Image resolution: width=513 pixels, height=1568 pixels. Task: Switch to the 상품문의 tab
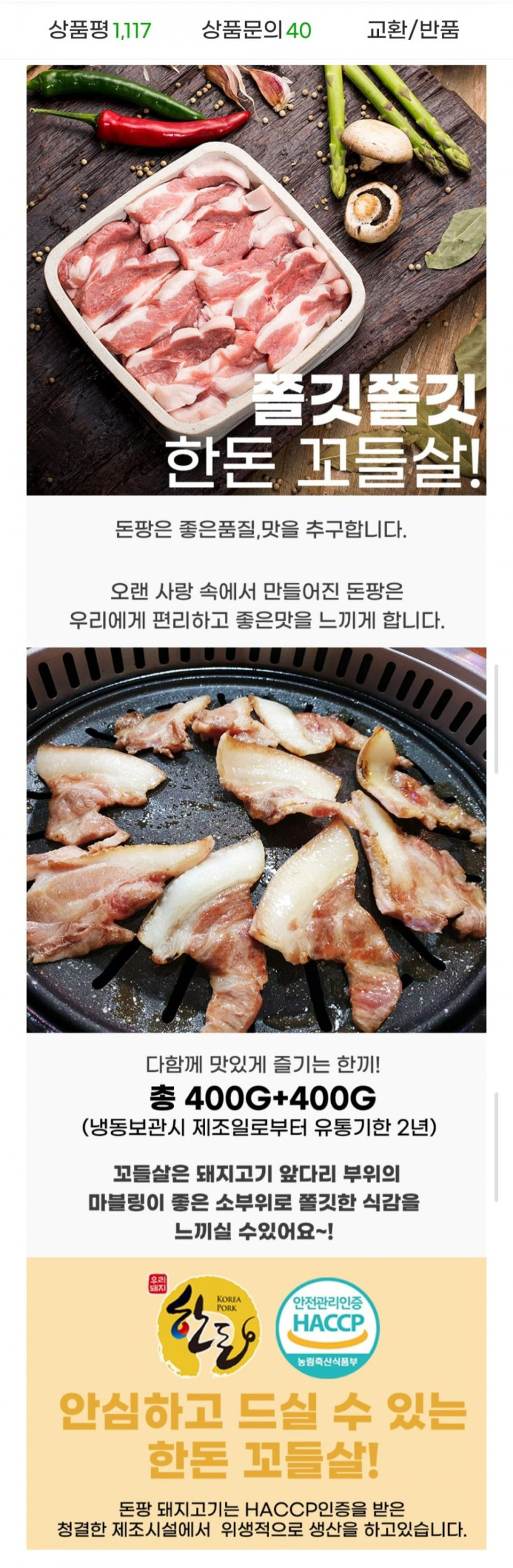pos(256,30)
